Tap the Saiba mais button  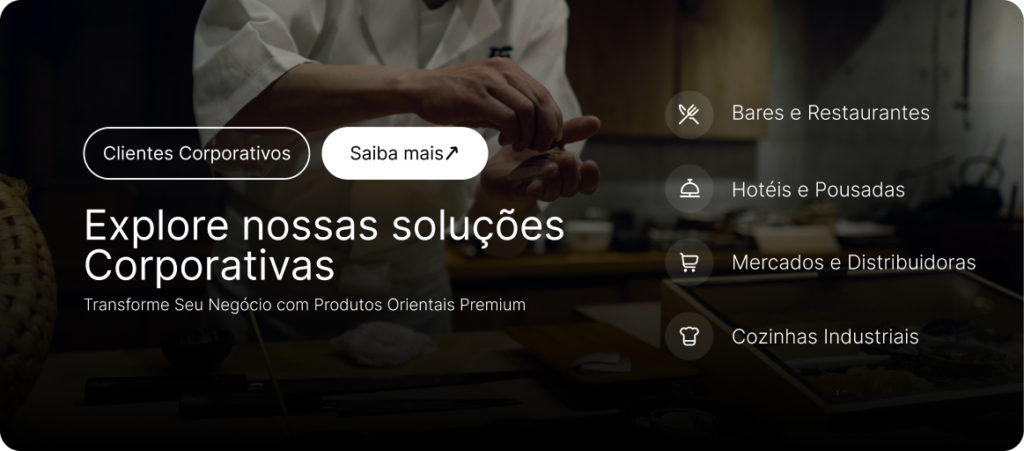[x=404, y=153]
